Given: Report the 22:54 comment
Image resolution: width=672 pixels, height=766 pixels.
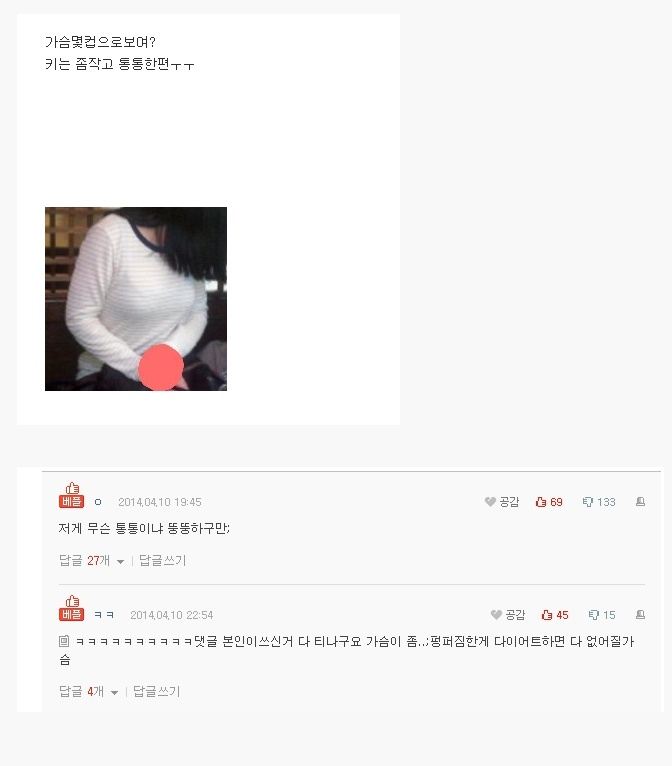Looking at the screenshot, I should [x=640, y=615].
